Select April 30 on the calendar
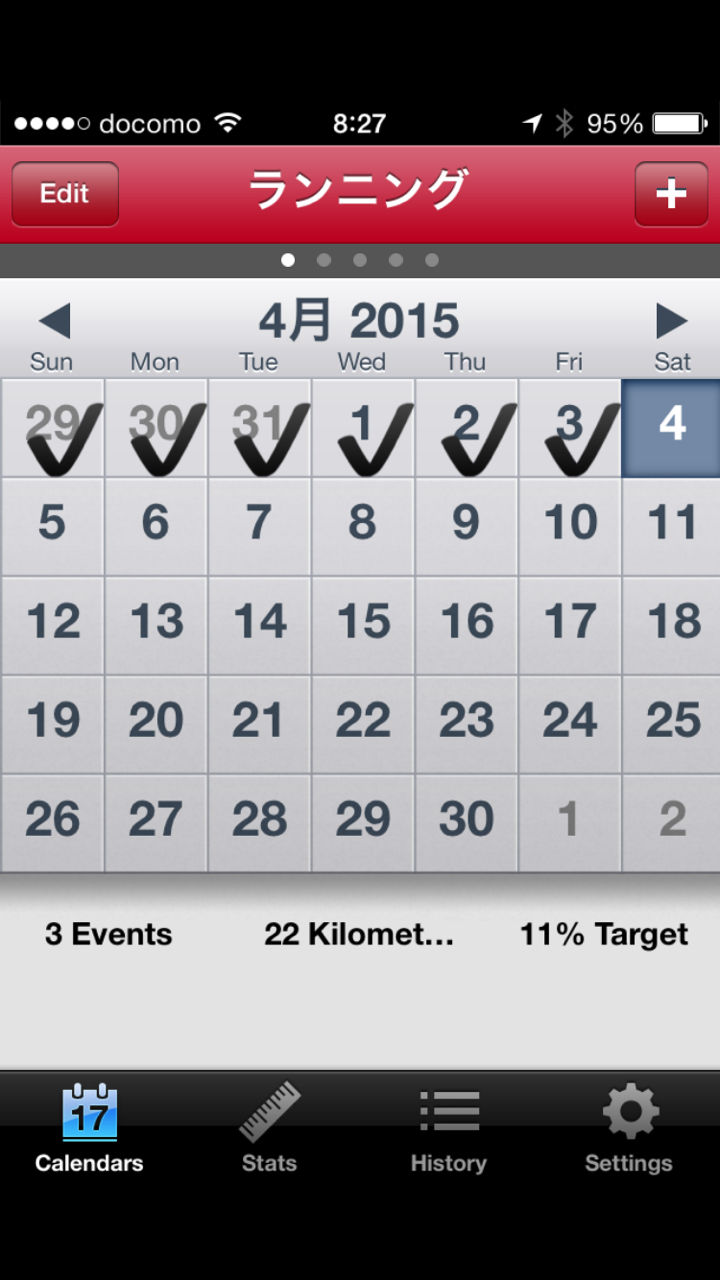This screenshot has height=1280, width=720. (x=466, y=821)
